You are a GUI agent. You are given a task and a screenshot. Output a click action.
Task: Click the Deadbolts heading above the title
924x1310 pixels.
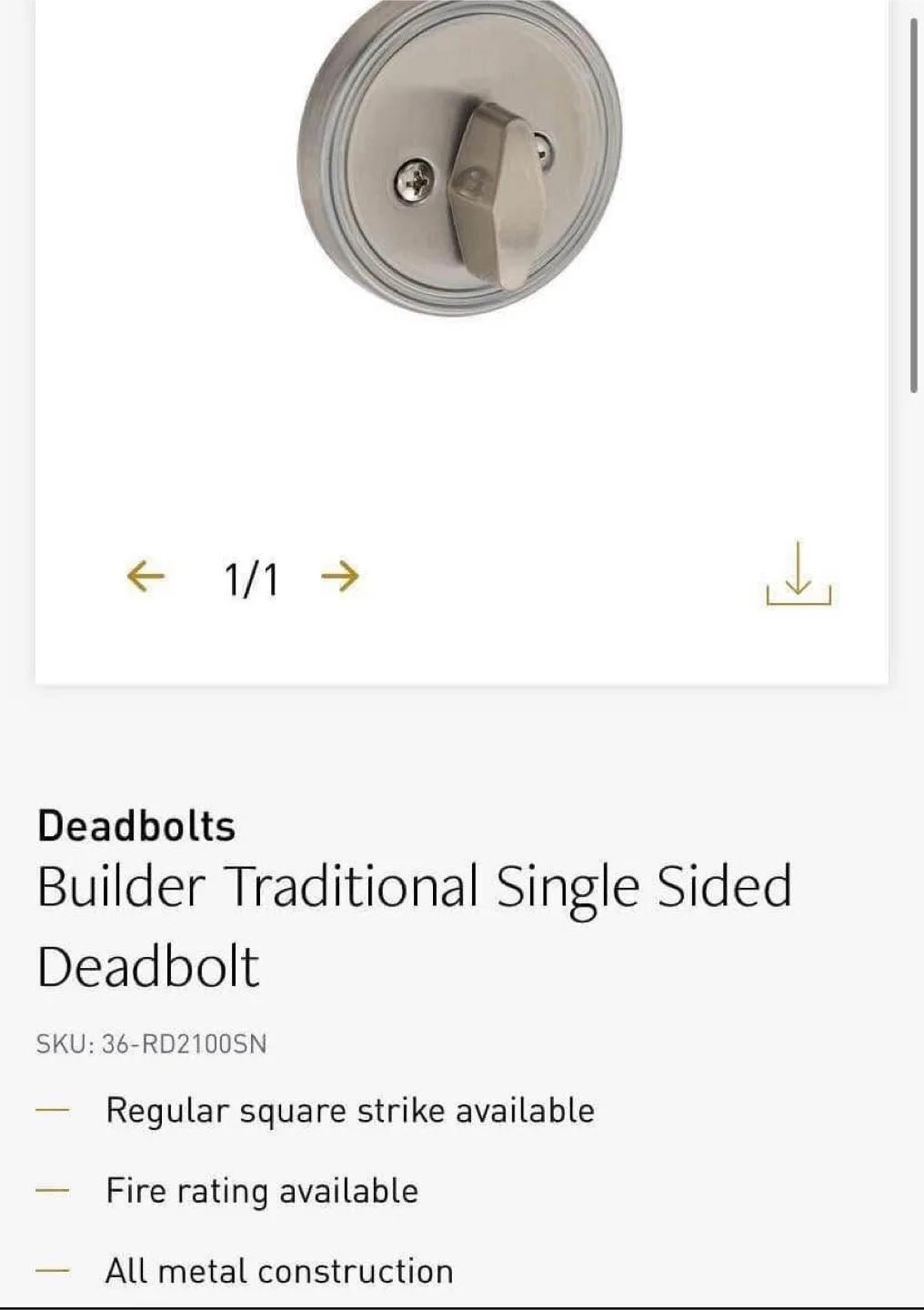(x=136, y=826)
